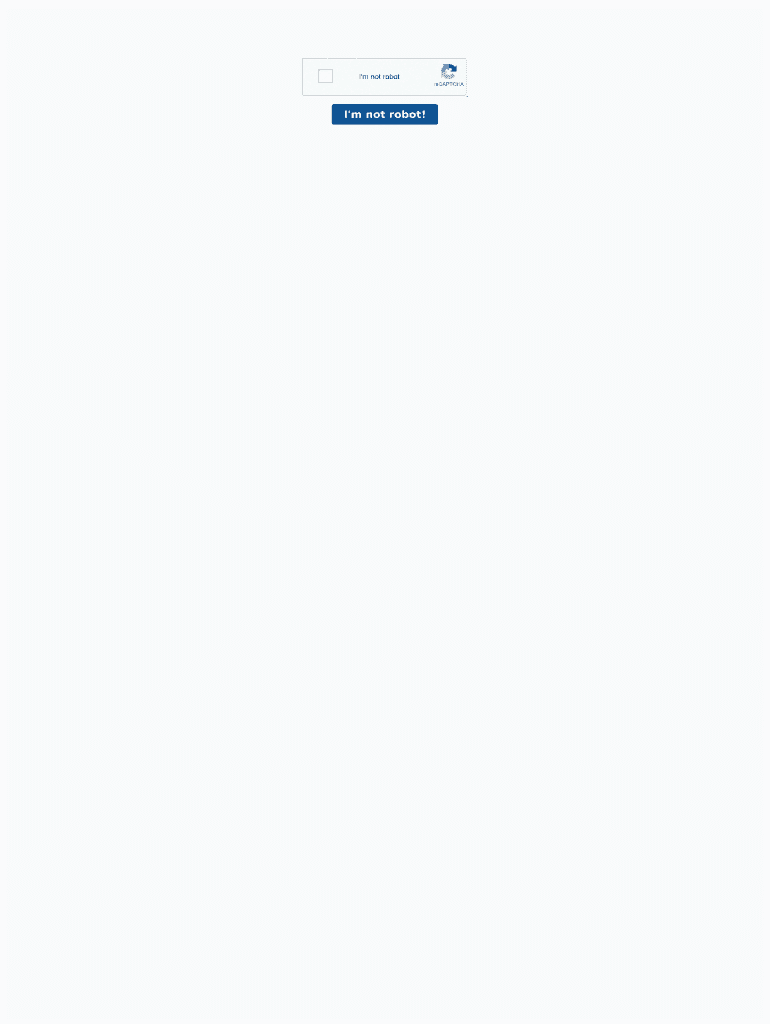
Task: Tap the blue I'm not robot! button
Action: (385, 114)
